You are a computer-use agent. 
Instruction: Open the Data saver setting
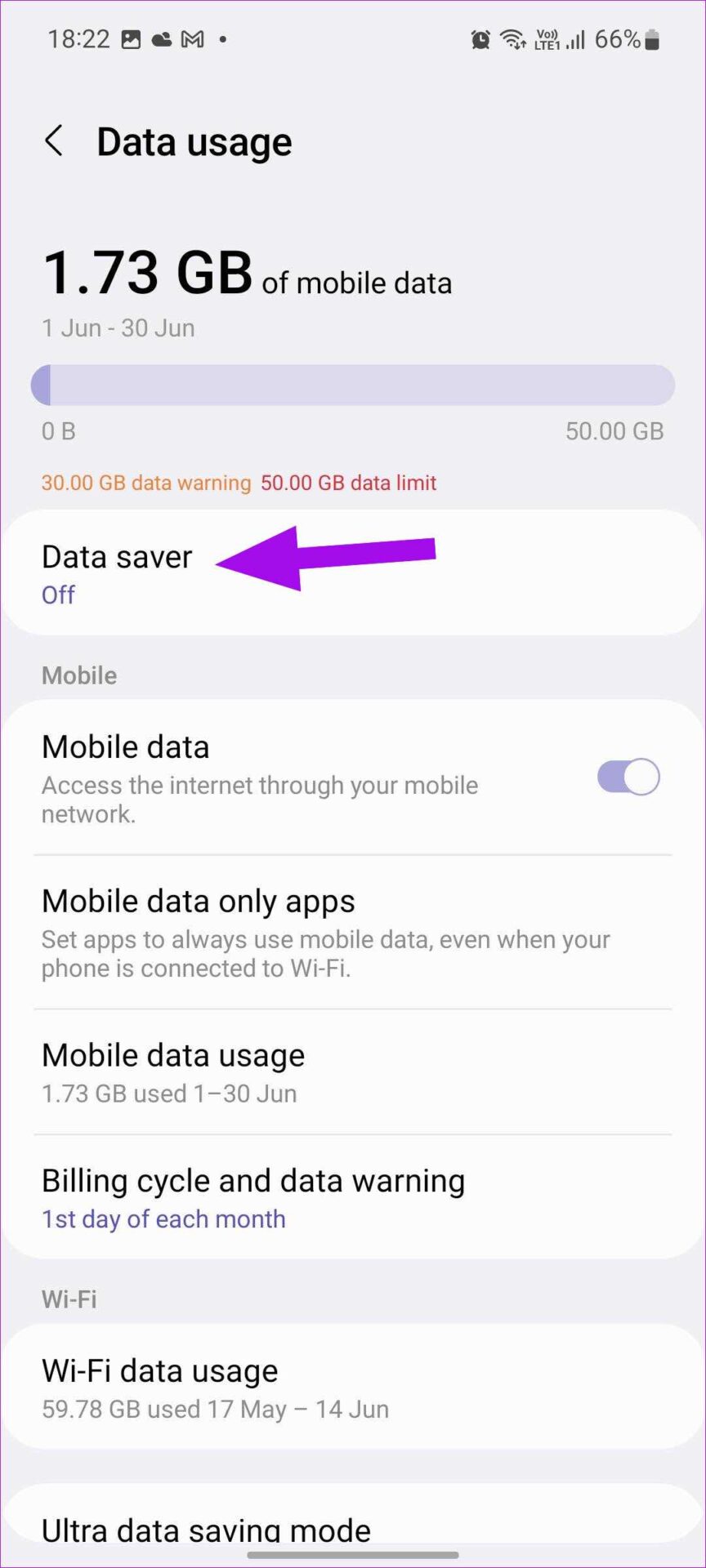pyautogui.click(x=353, y=573)
